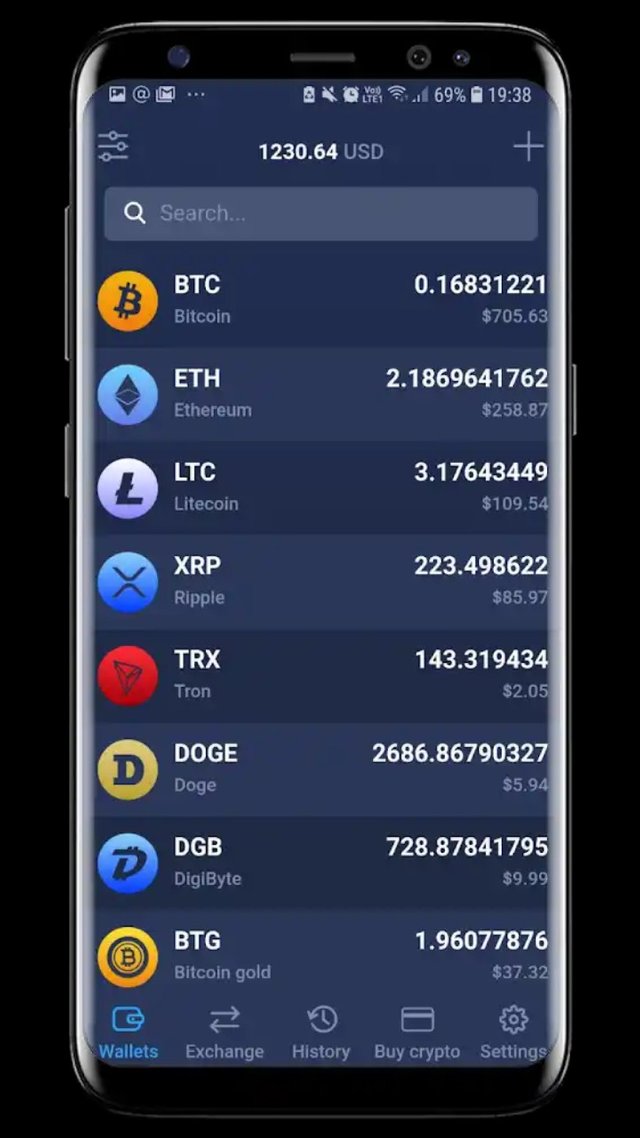Add a new wallet with plus icon

click(x=528, y=148)
